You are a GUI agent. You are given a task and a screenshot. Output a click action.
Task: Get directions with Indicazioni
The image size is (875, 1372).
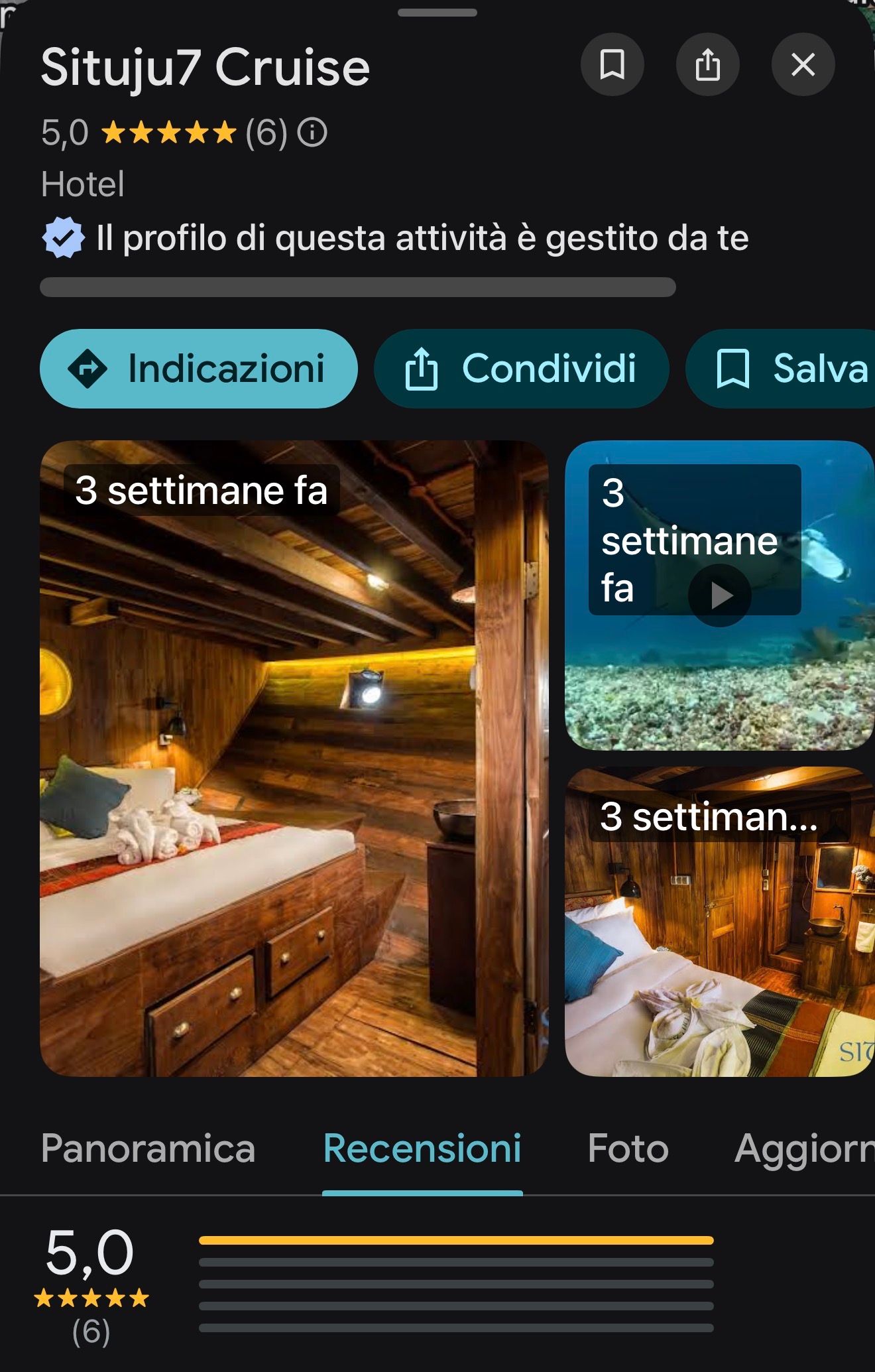(x=199, y=369)
